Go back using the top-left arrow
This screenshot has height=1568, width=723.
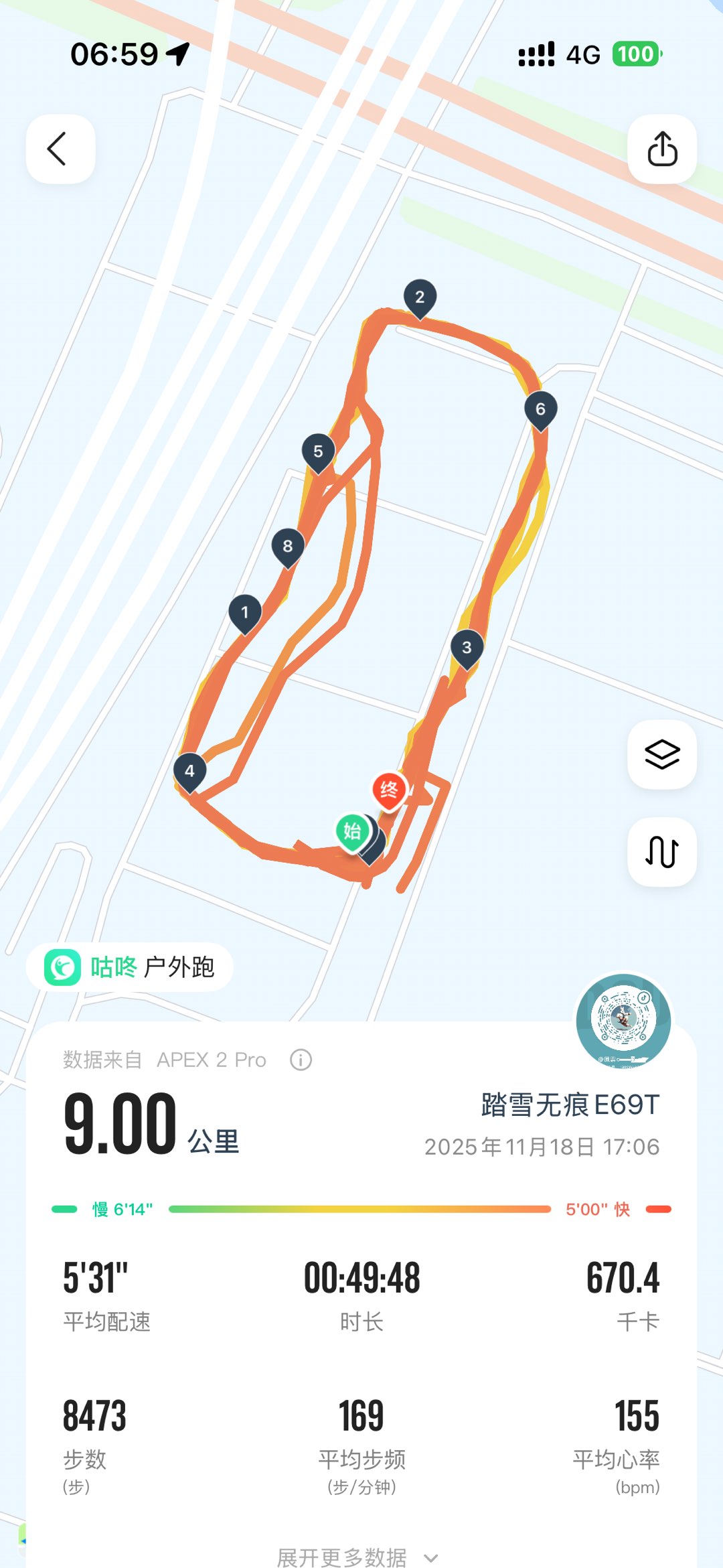(60, 149)
